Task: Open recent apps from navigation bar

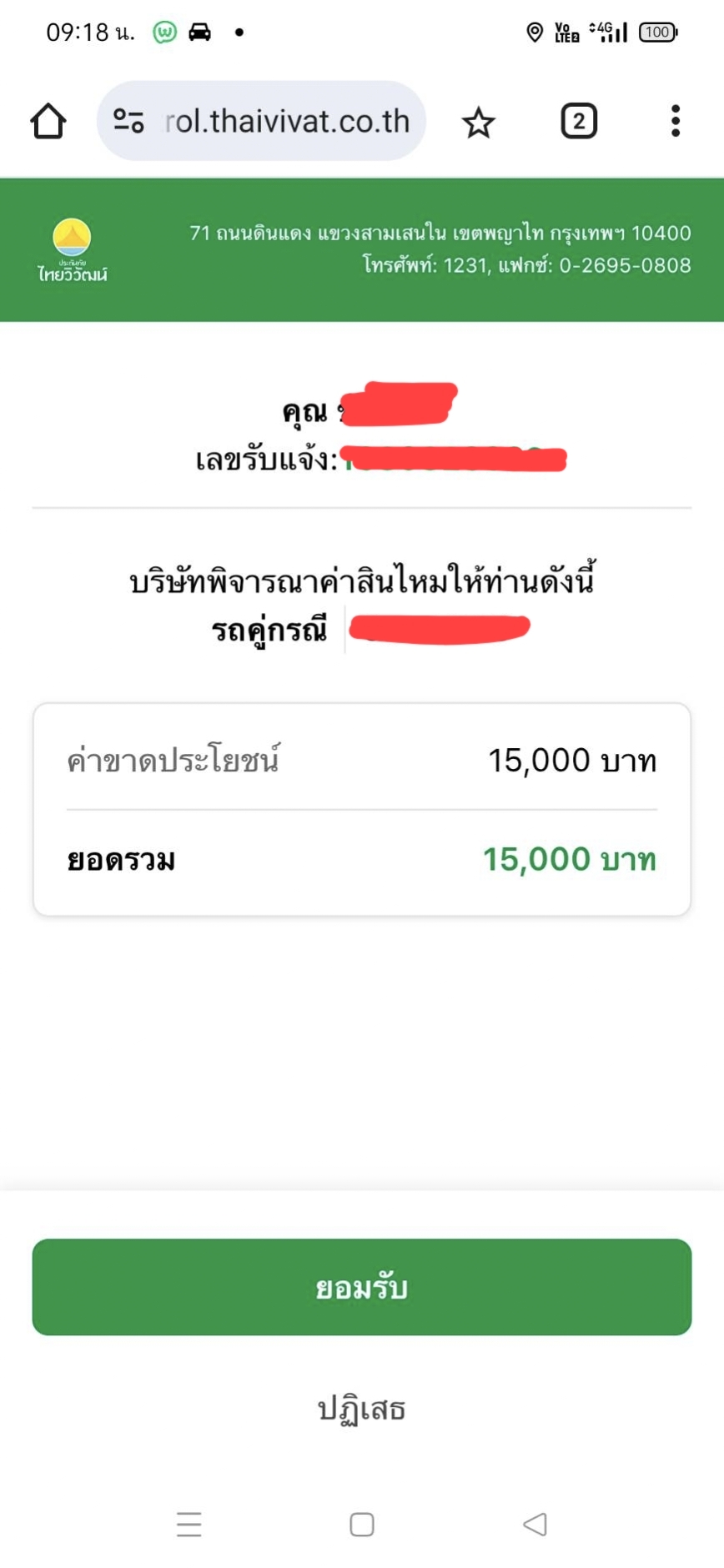Action: [x=189, y=1524]
